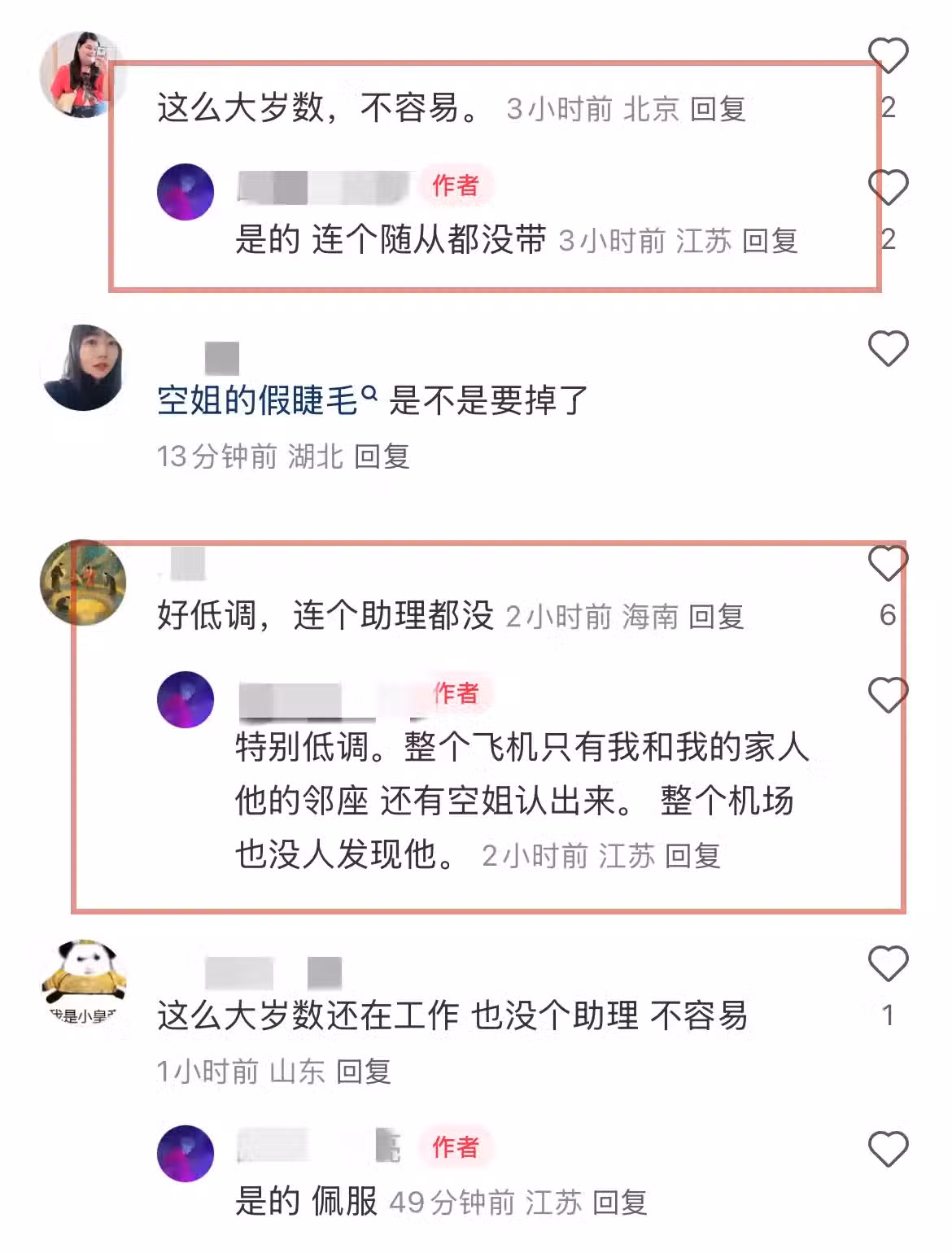
Task: Like author's reply 是的 佩服
Action: click(888, 1149)
